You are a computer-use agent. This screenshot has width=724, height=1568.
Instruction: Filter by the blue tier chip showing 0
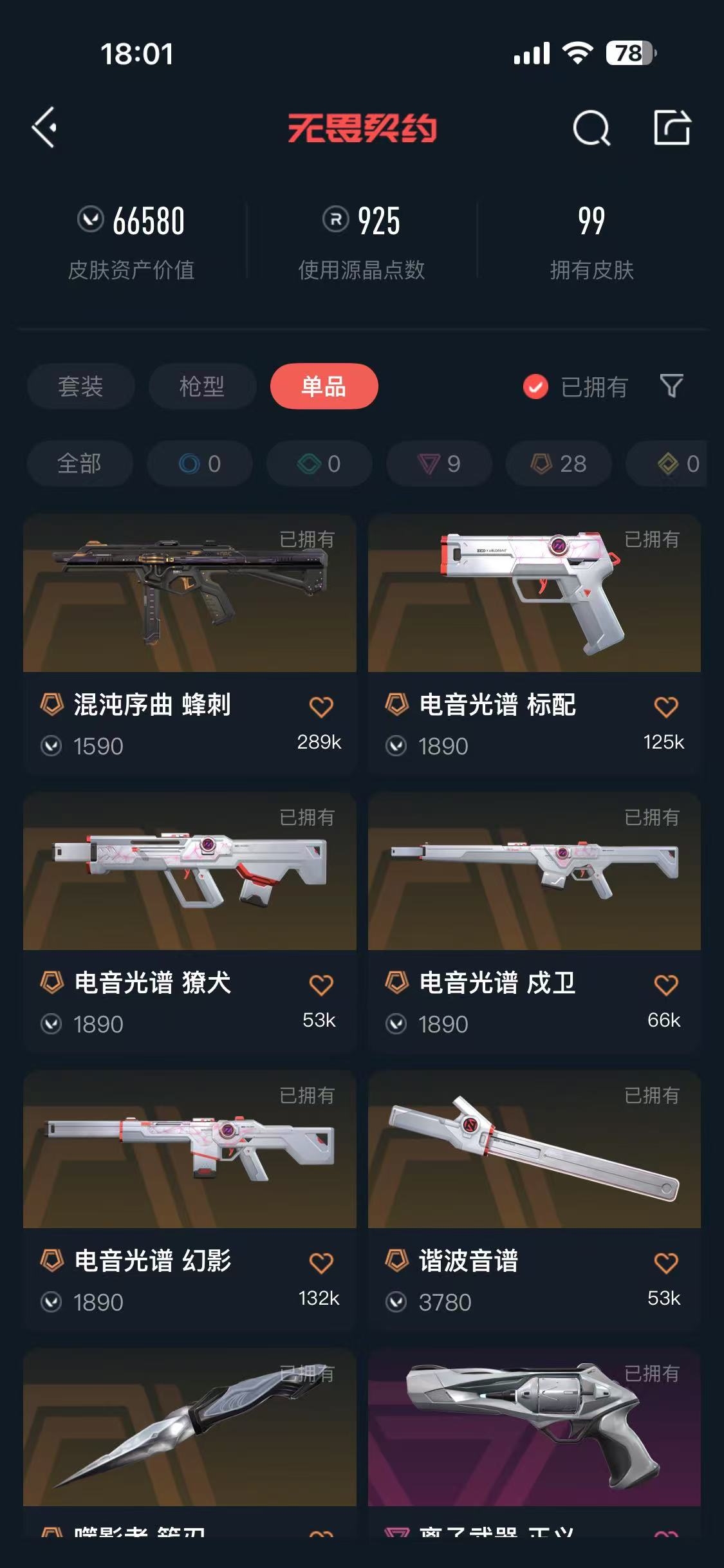200,463
